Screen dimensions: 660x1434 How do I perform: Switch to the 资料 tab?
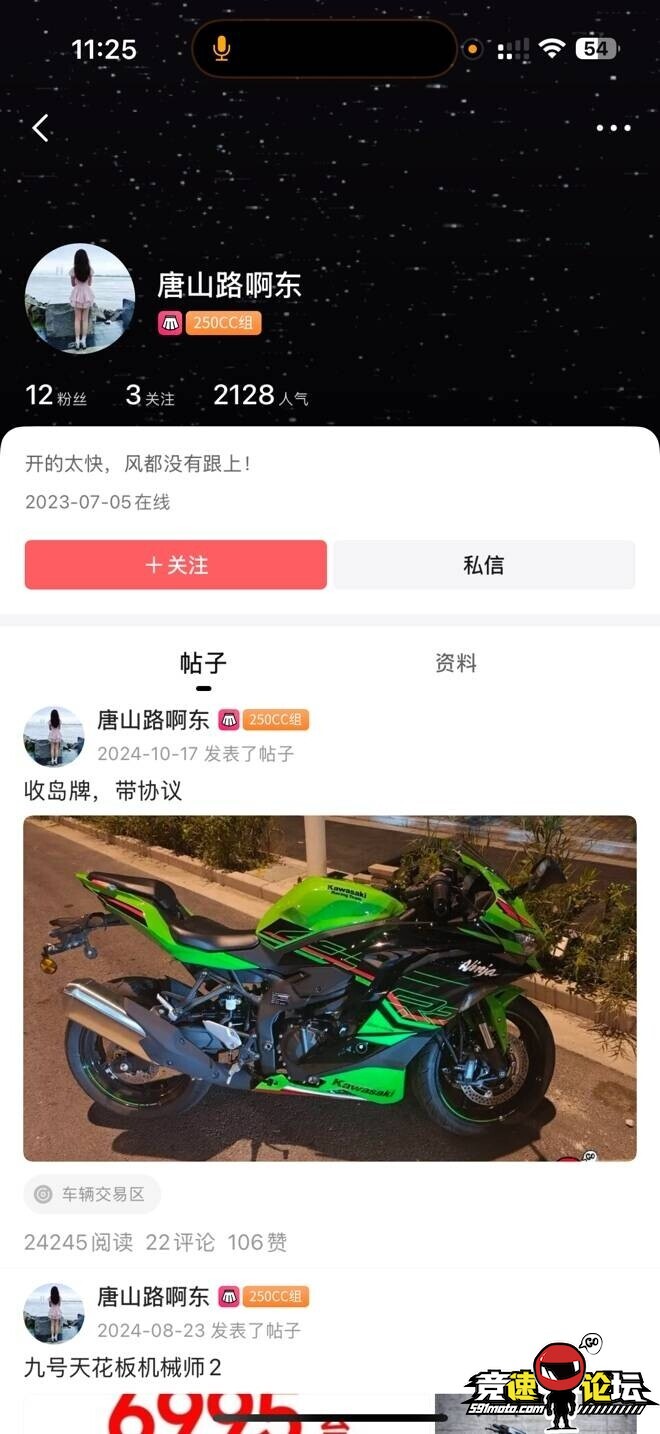click(x=456, y=663)
